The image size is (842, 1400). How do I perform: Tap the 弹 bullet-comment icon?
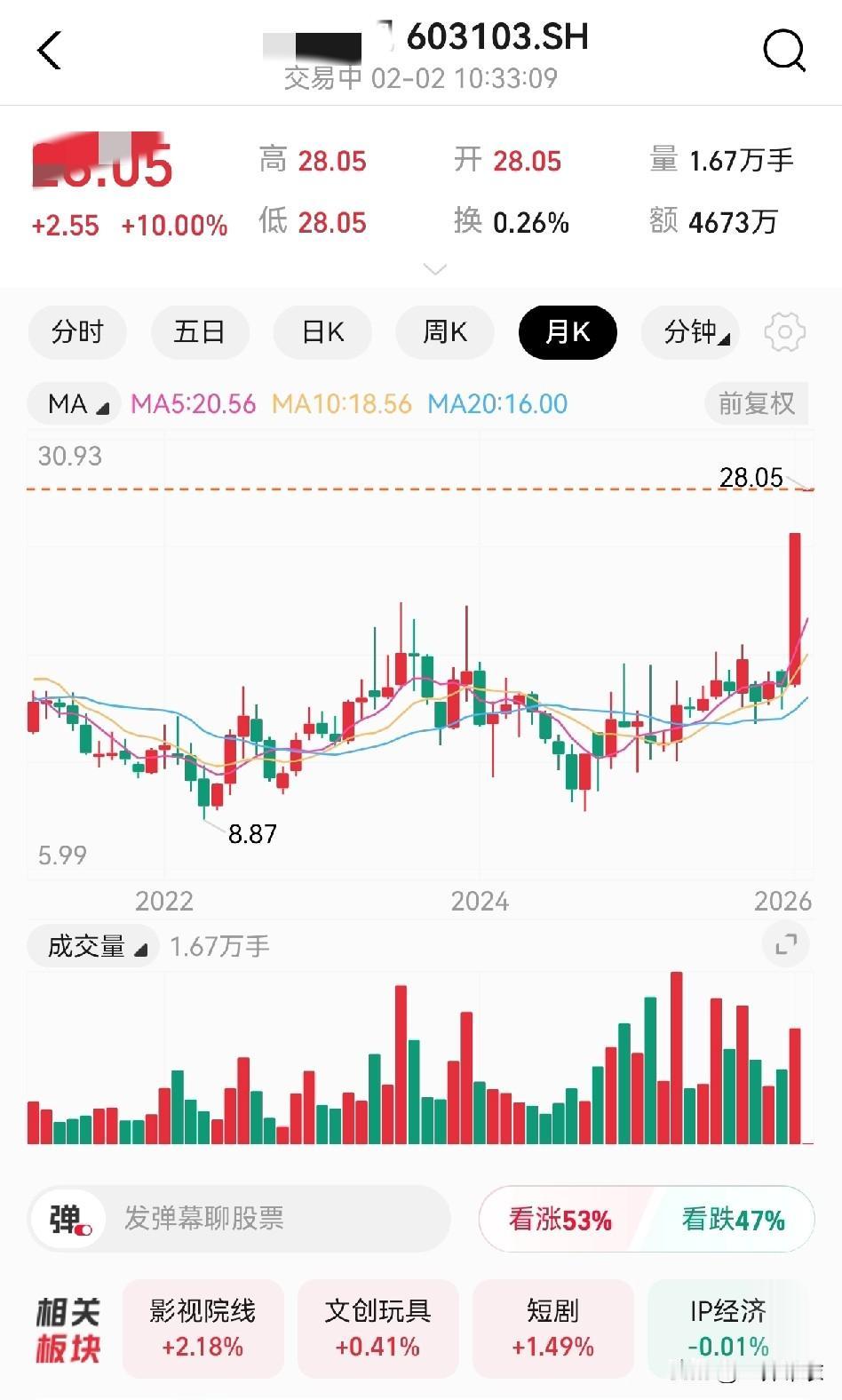(68, 1220)
